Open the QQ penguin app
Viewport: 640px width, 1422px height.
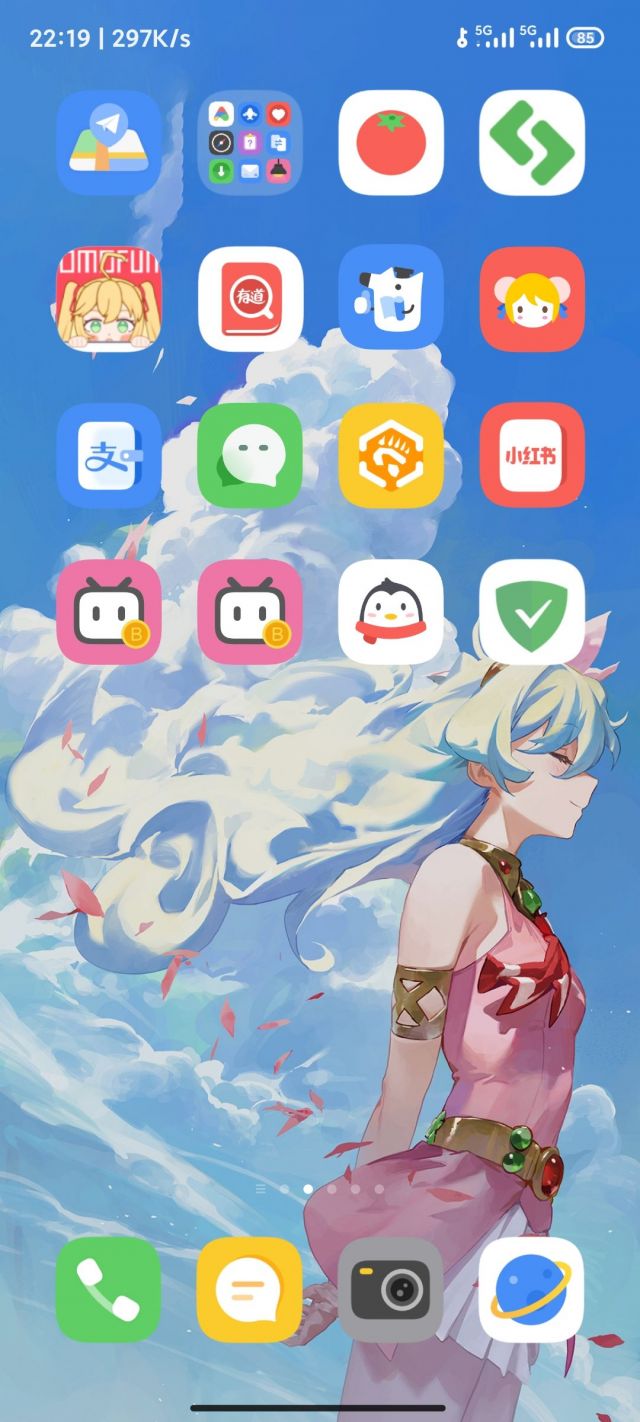pyautogui.click(x=391, y=611)
